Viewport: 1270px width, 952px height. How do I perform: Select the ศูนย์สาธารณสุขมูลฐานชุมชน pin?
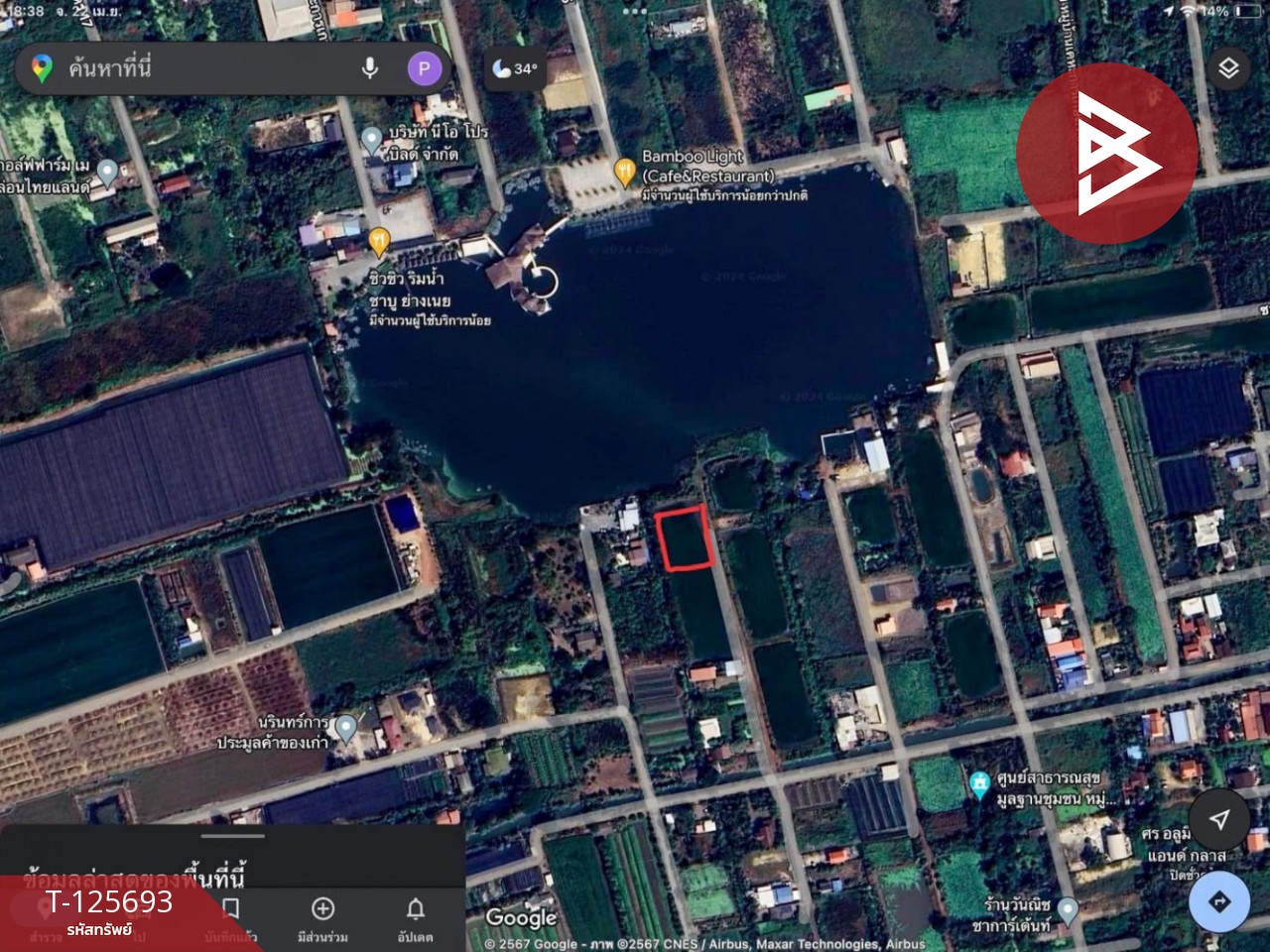pyautogui.click(x=980, y=782)
